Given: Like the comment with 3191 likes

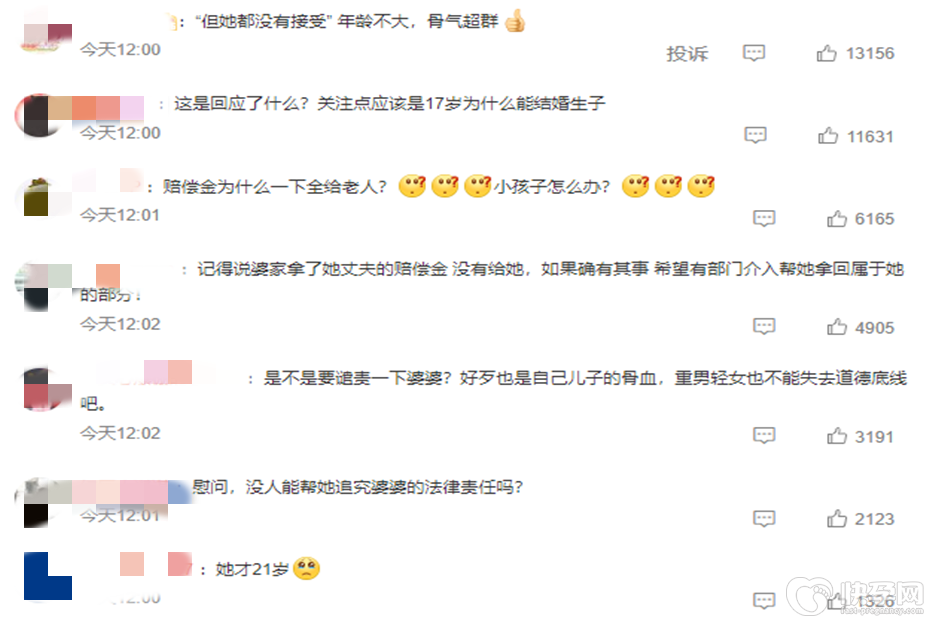Looking at the screenshot, I should (x=837, y=436).
